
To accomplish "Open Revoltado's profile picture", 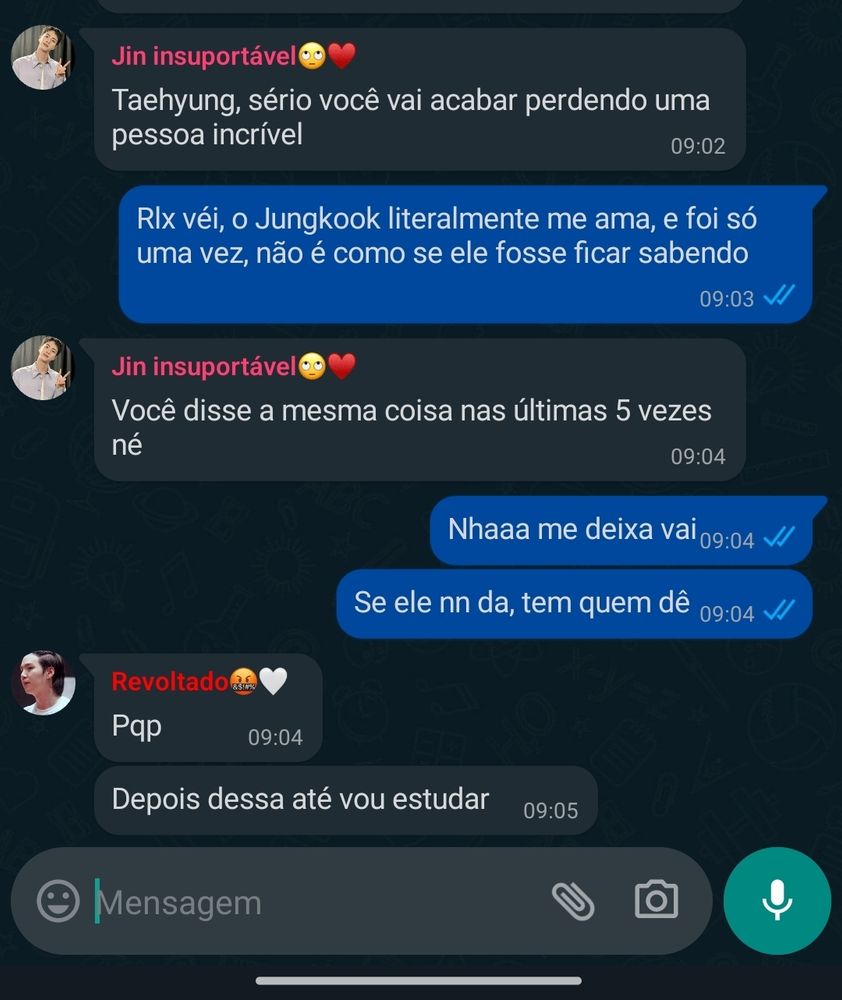I will pyautogui.click(x=43, y=683).
